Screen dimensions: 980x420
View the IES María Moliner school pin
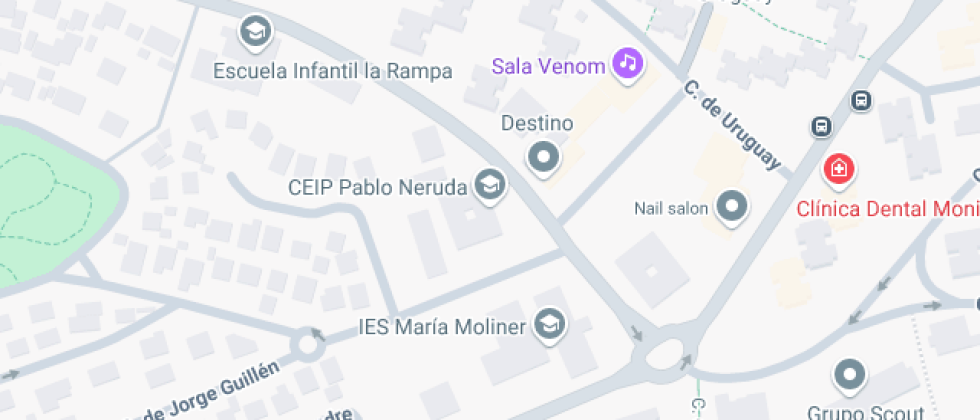coord(548,324)
